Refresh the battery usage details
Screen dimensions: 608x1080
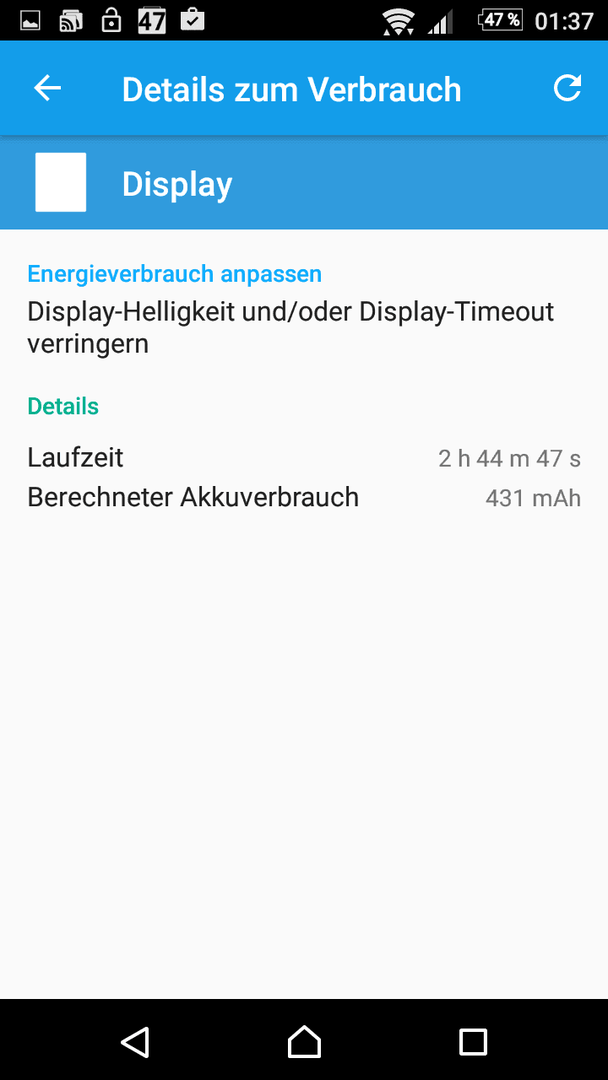[x=568, y=88]
